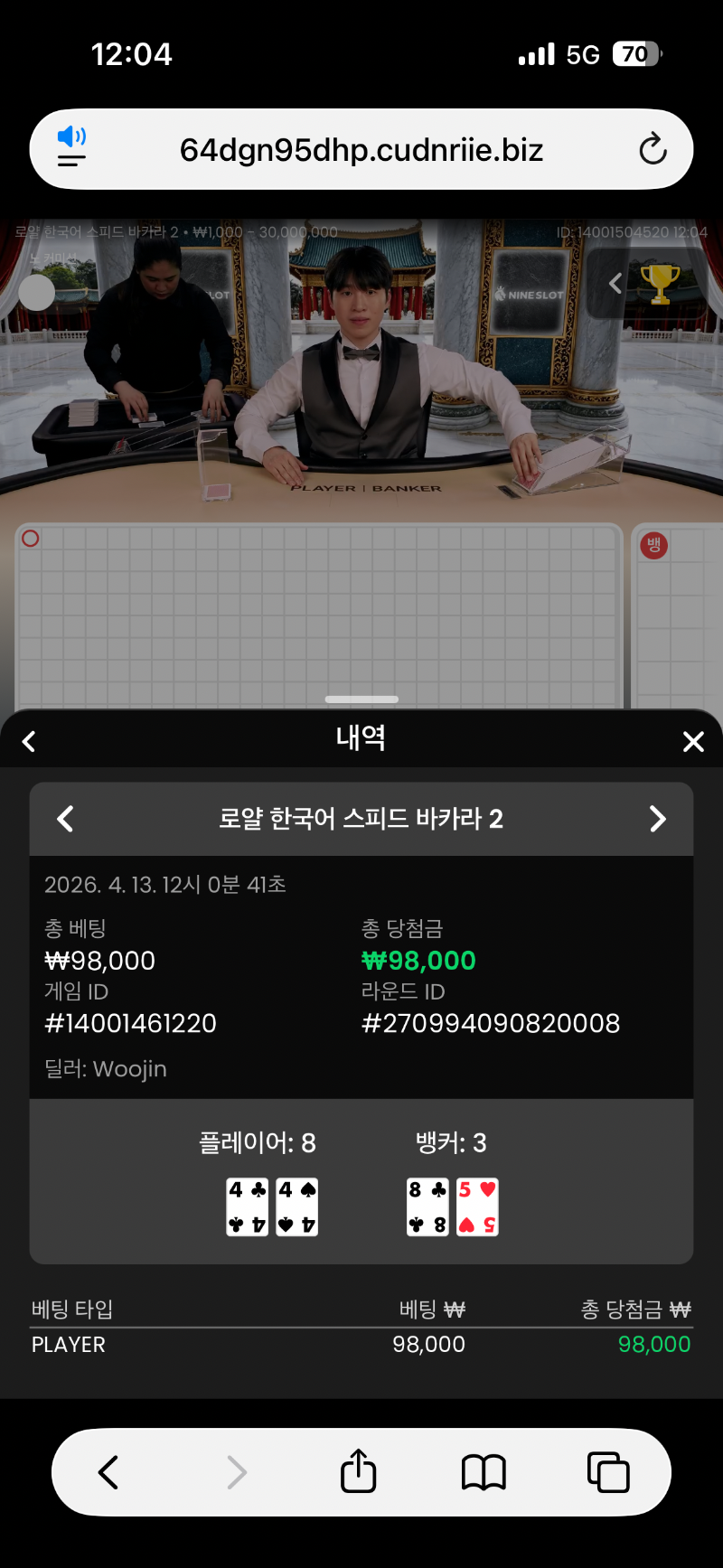Open browser bookmarks
The width and height of the screenshot is (723, 1568).
click(x=484, y=1472)
